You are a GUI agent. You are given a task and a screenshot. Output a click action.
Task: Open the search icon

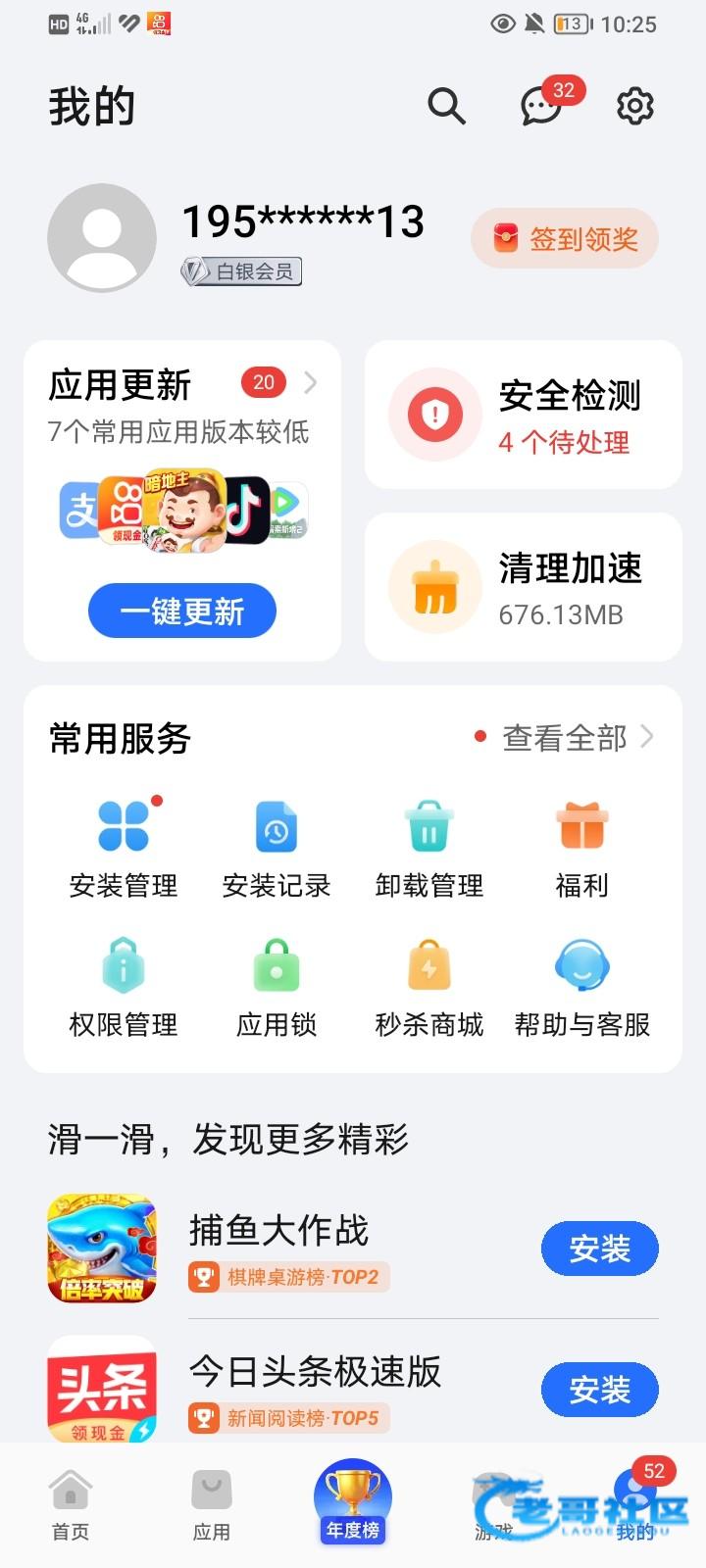tap(446, 106)
